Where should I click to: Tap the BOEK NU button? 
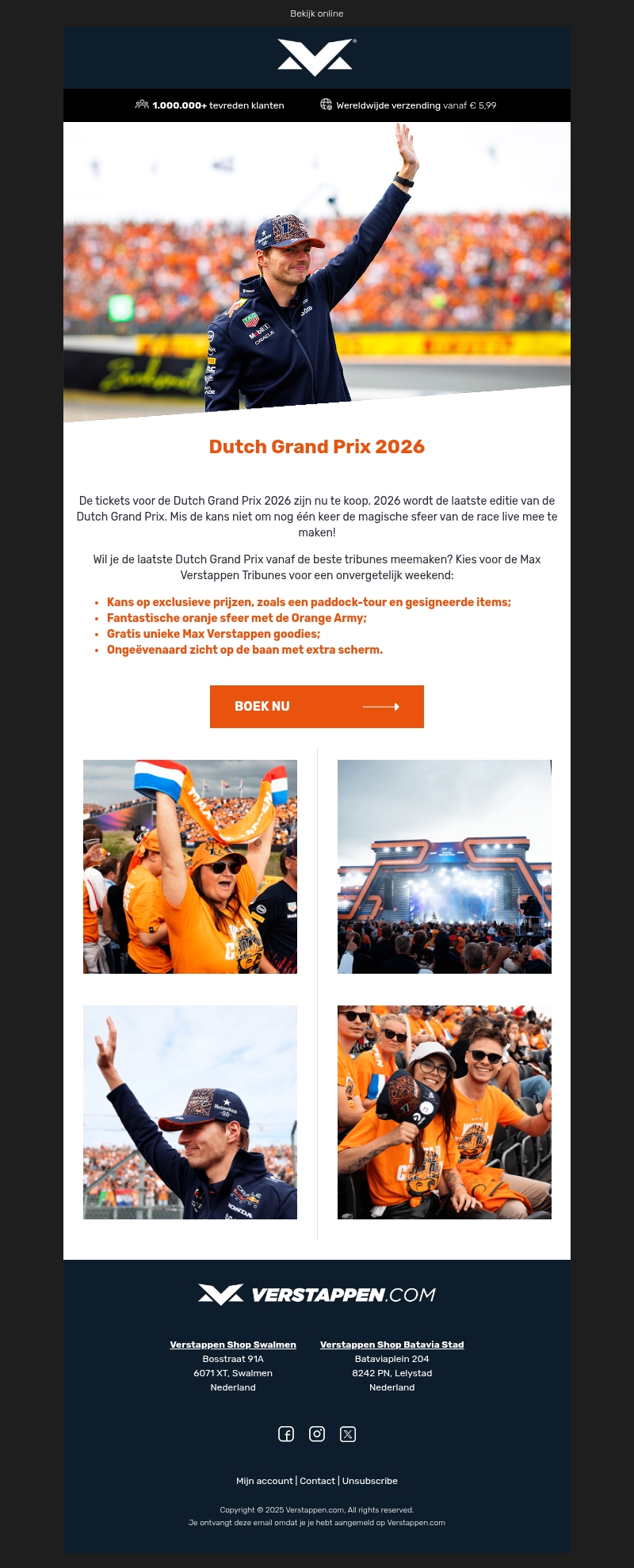coord(316,706)
